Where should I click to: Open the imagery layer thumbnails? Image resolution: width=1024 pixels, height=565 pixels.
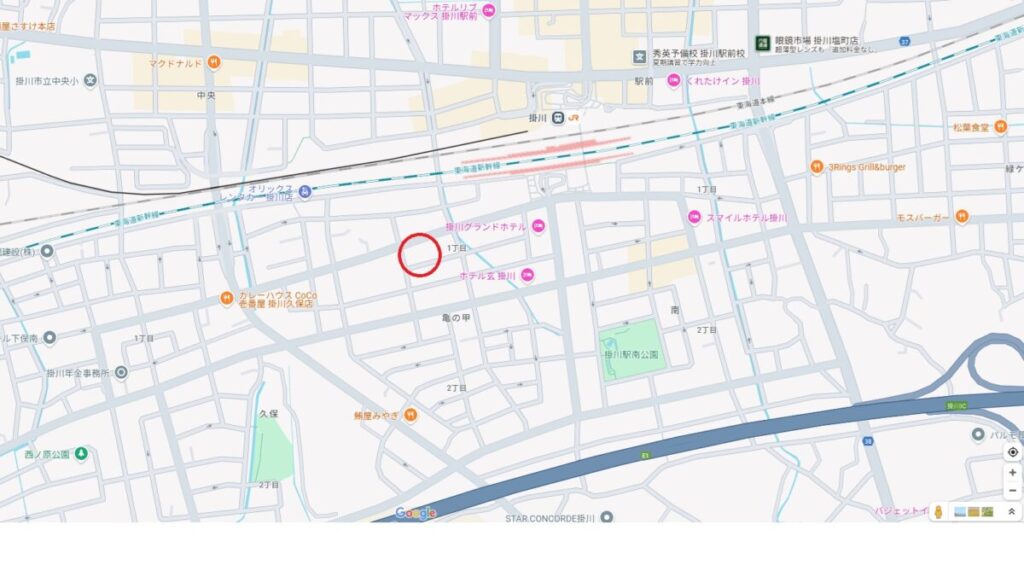973,512
